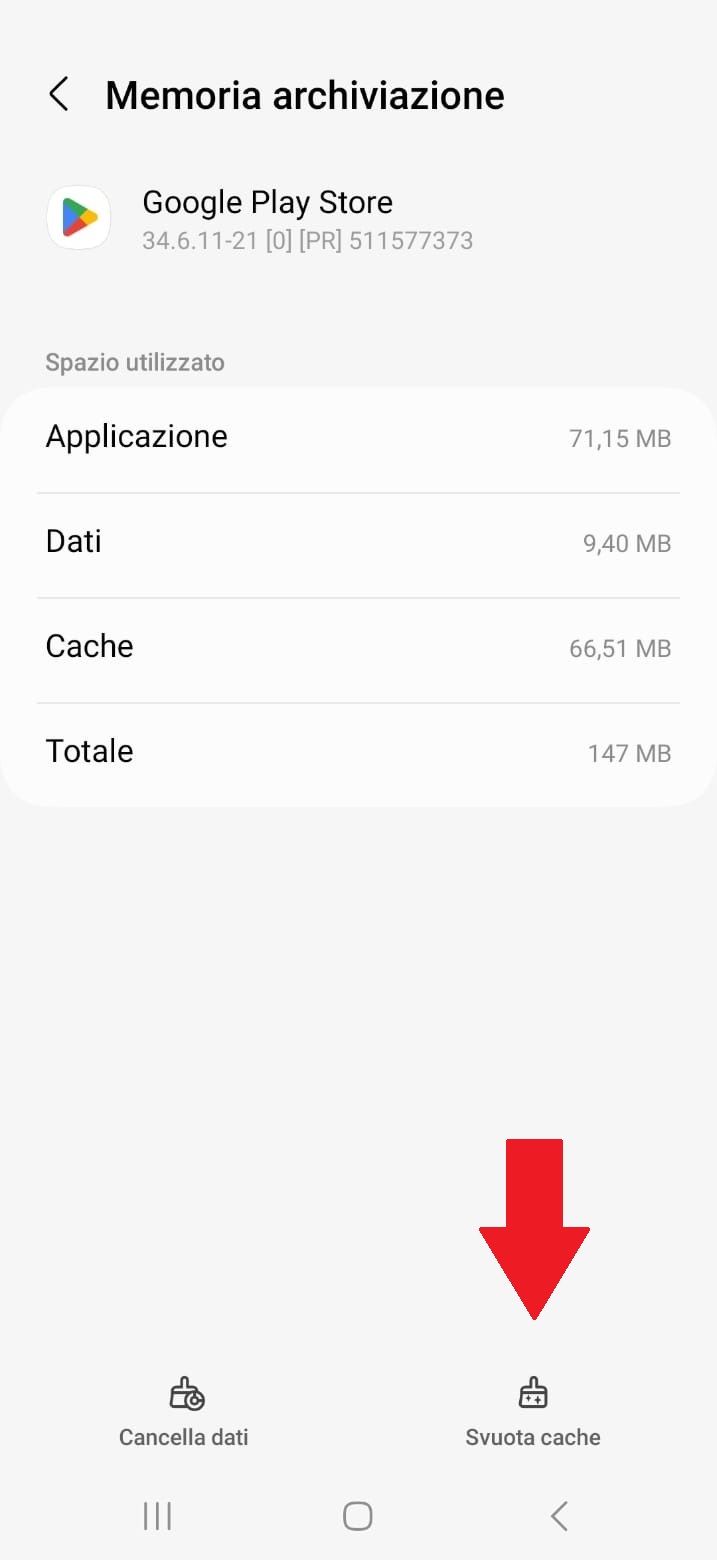Go to the home screen
The image size is (717, 1560).
(x=358, y=1516)
